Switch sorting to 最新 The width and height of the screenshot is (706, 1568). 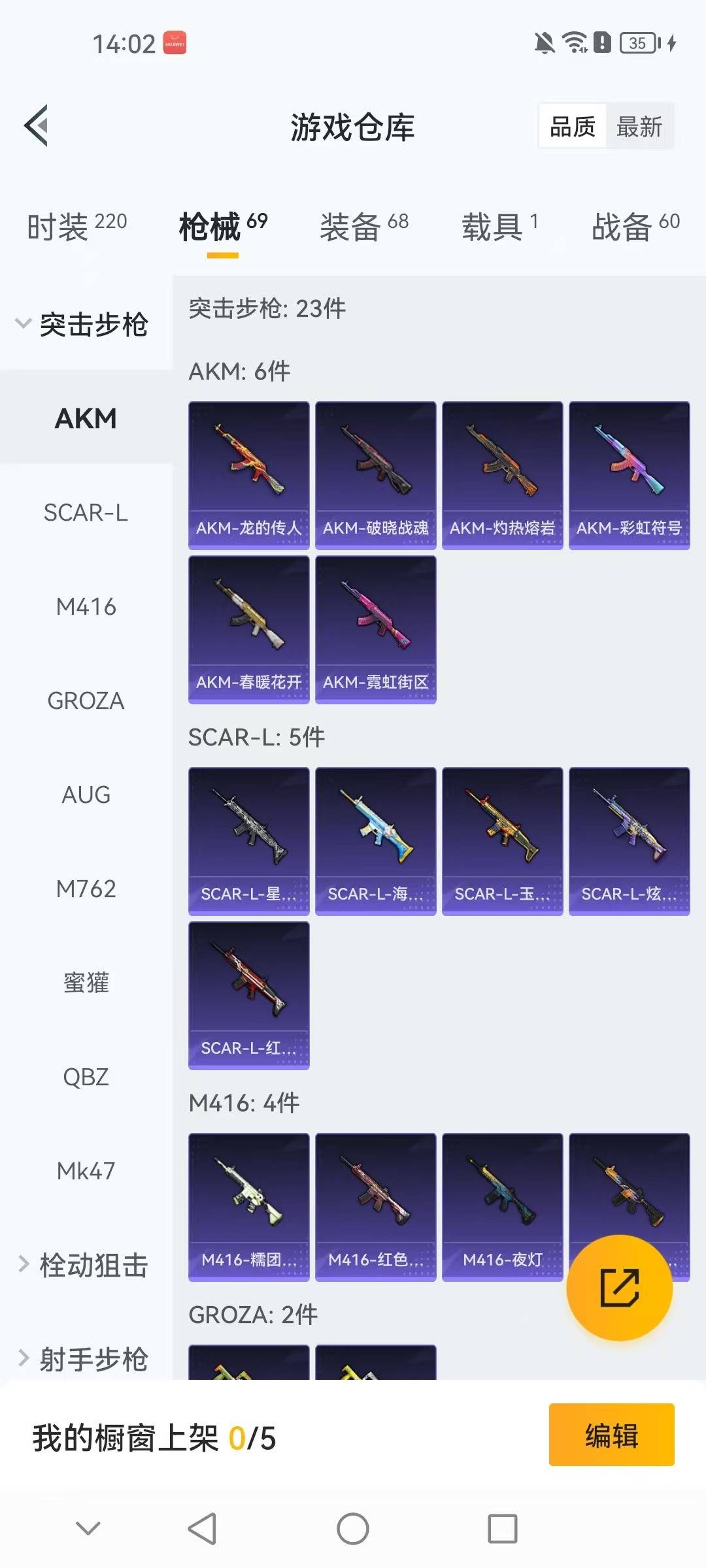(639, 126)
